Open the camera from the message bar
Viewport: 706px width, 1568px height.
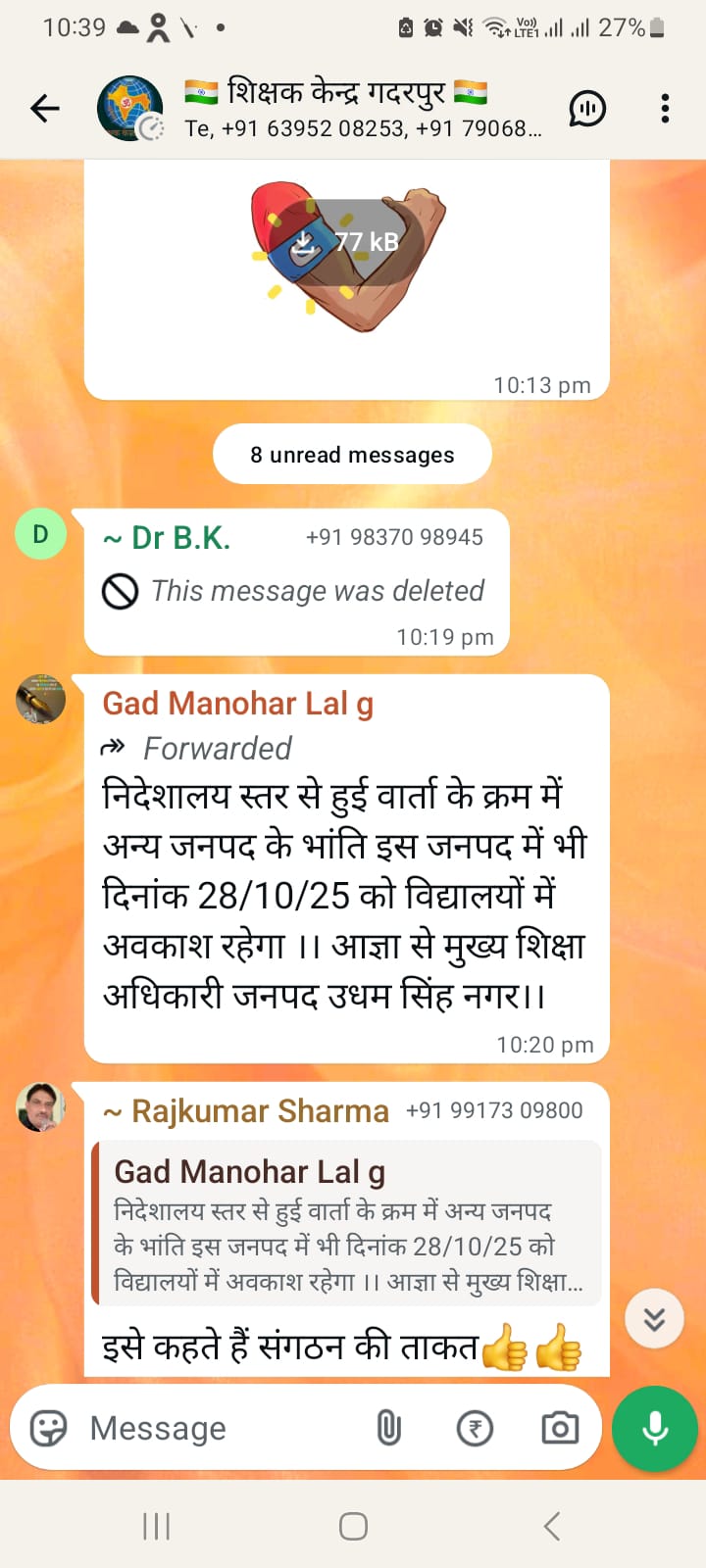560,1428
